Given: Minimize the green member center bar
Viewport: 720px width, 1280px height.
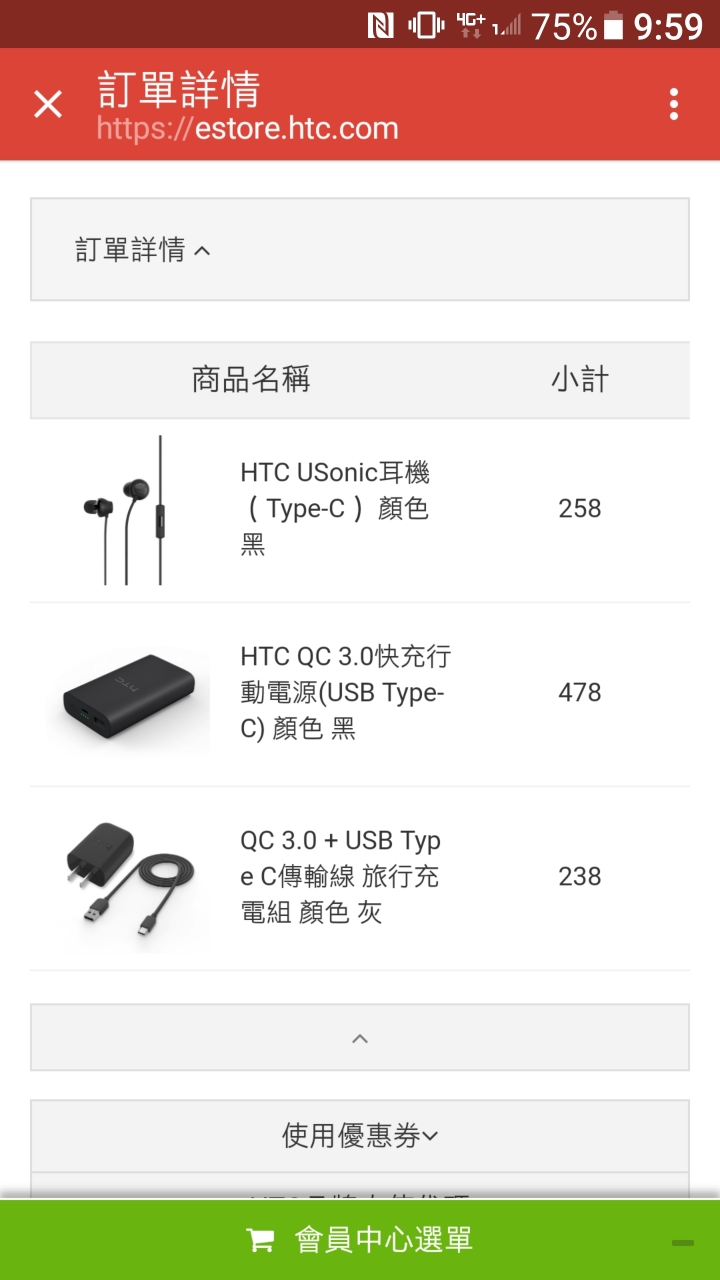Looking at the screenshot, I should 683,1242.
